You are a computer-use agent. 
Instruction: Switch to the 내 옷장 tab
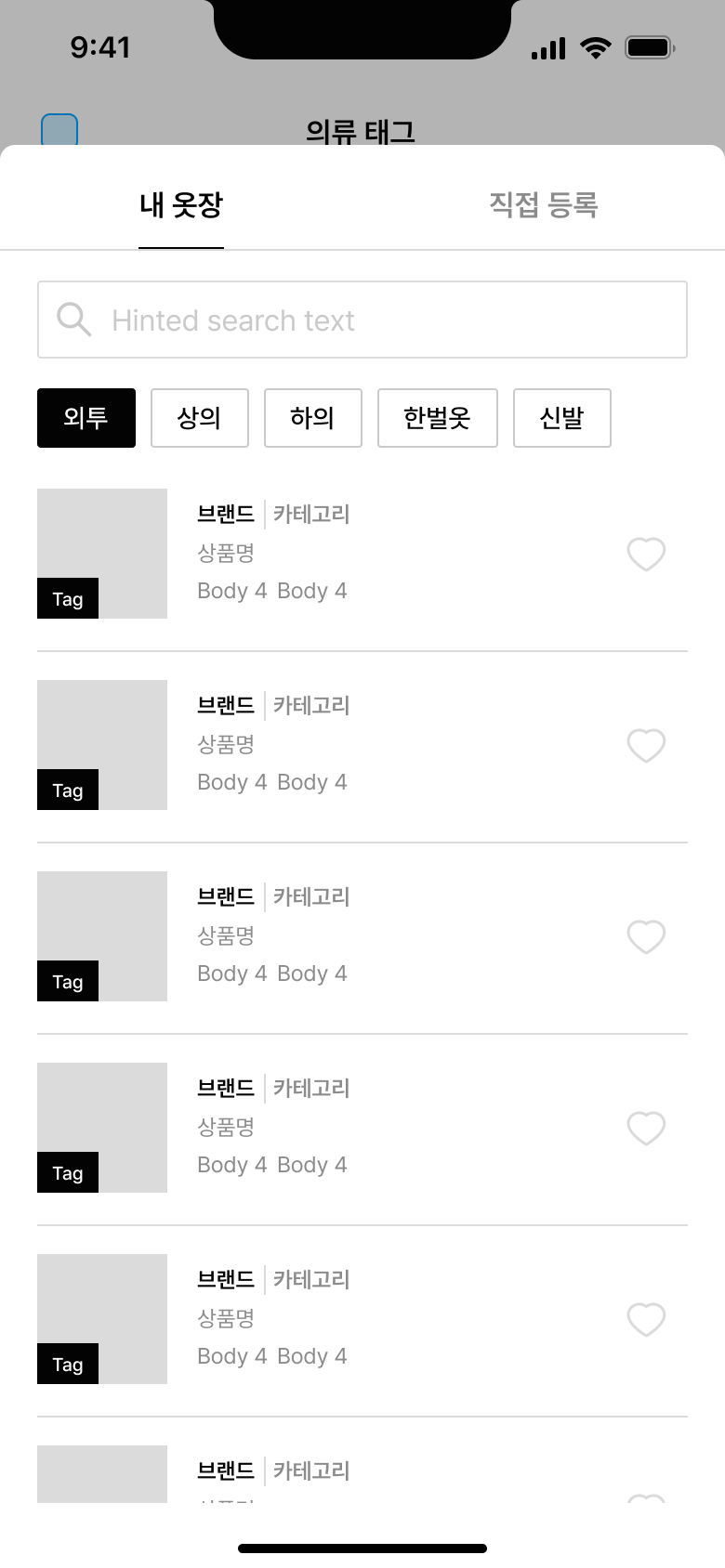coord(181,205)
